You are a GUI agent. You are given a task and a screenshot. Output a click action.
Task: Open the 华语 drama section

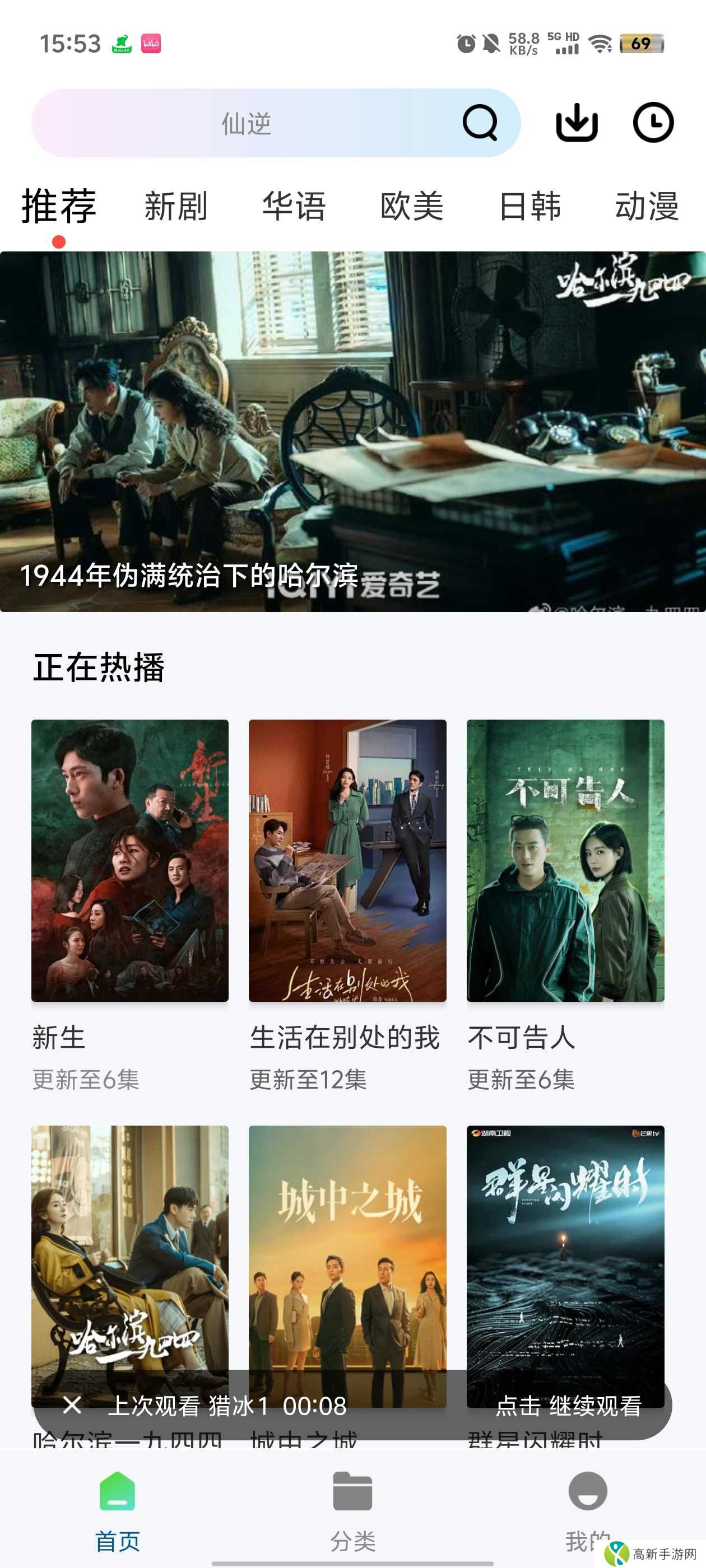tap(294, 207)
